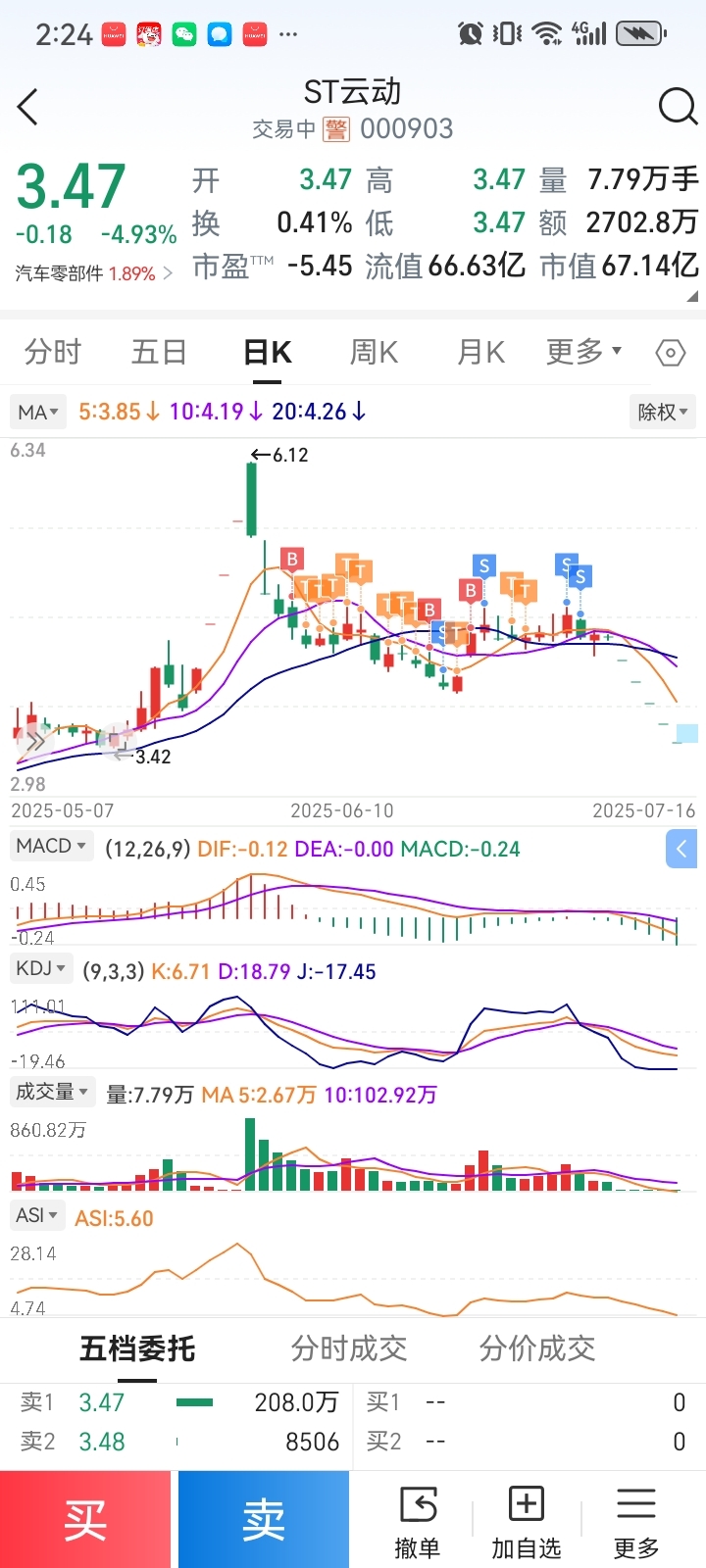This screenshot has width=706, height=1568.
Task: Select the 周K chart tab
Action: 374,352
